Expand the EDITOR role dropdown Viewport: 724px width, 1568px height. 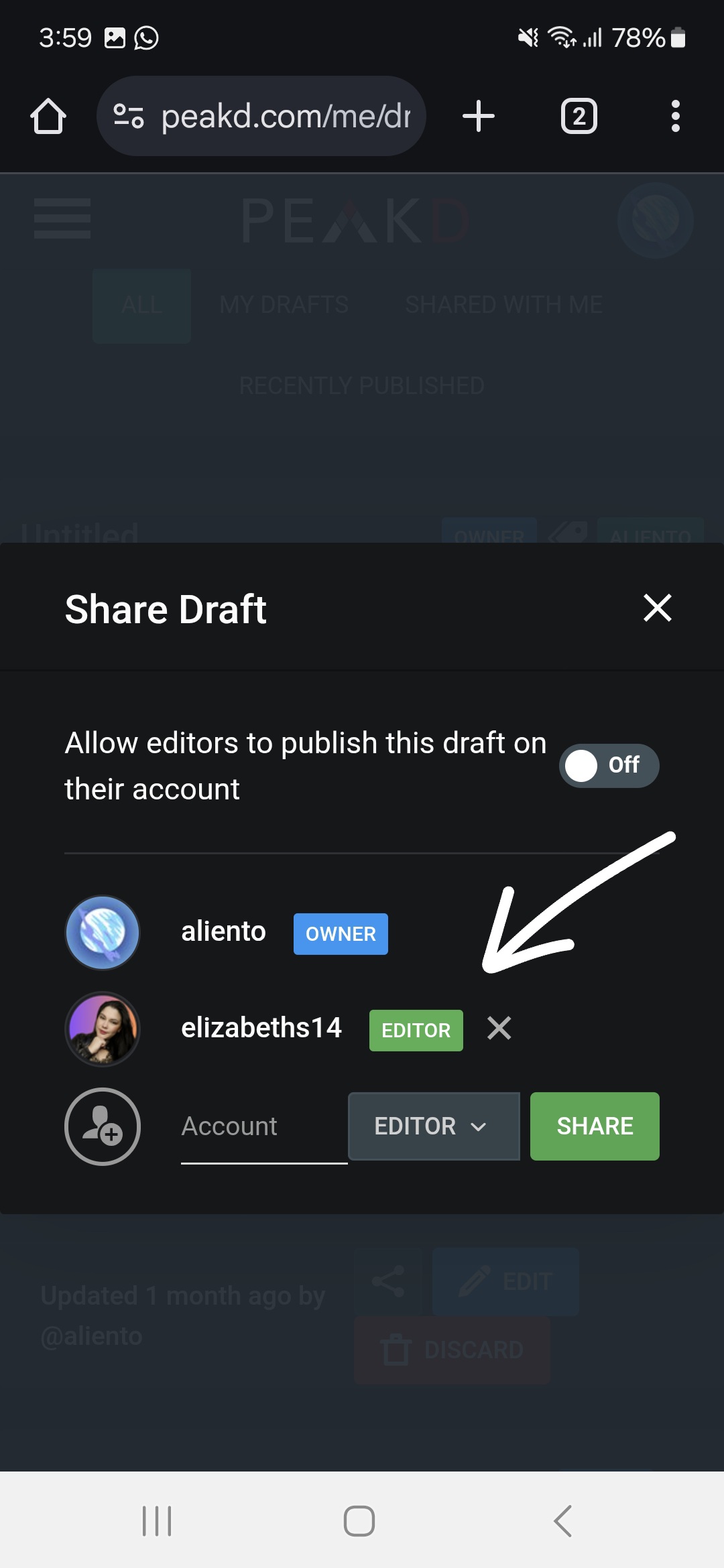(x=433, y=1126)
